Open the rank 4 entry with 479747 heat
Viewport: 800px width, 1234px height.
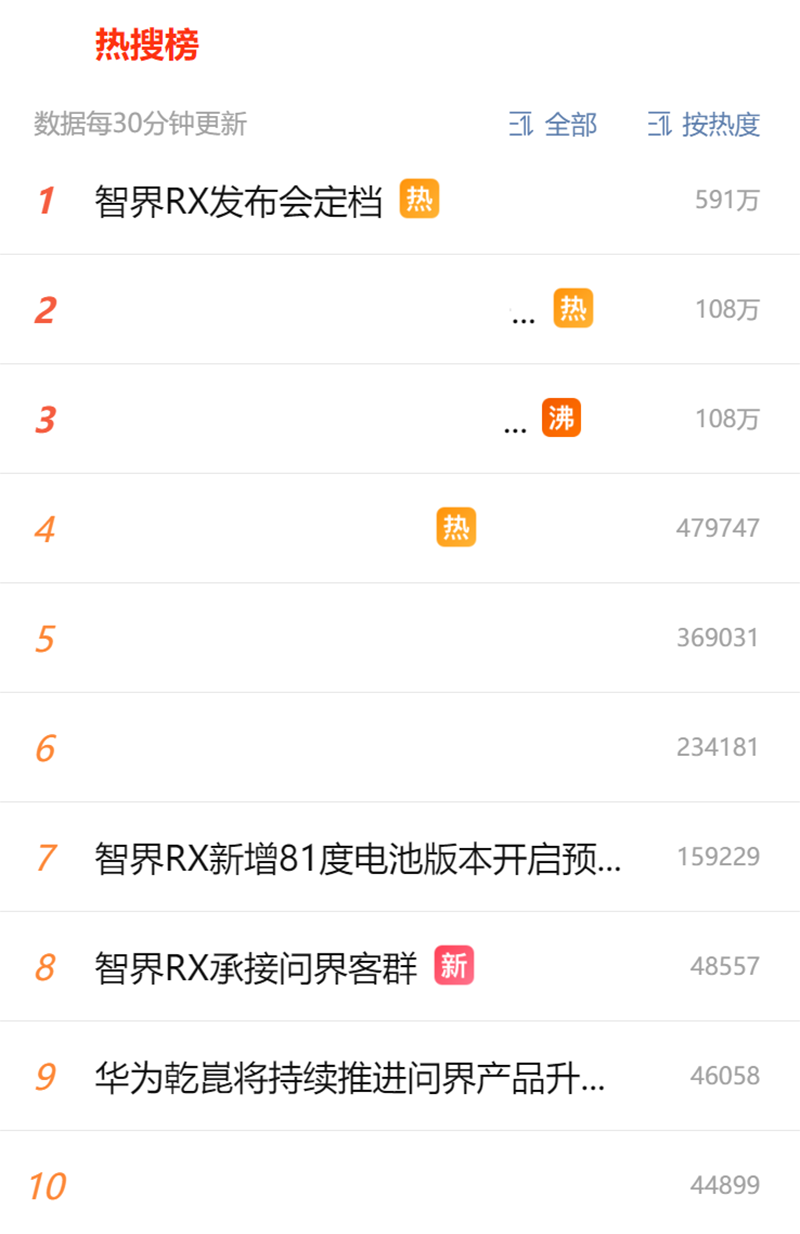400,528
